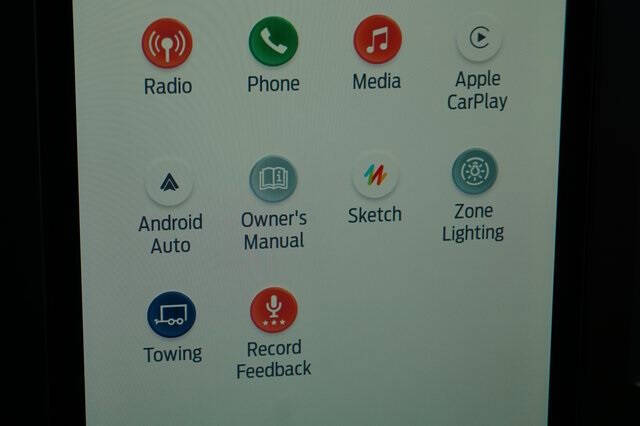Open Media
Image resolution: width=640 pixels, height=426 pixels.
point(377,40)
